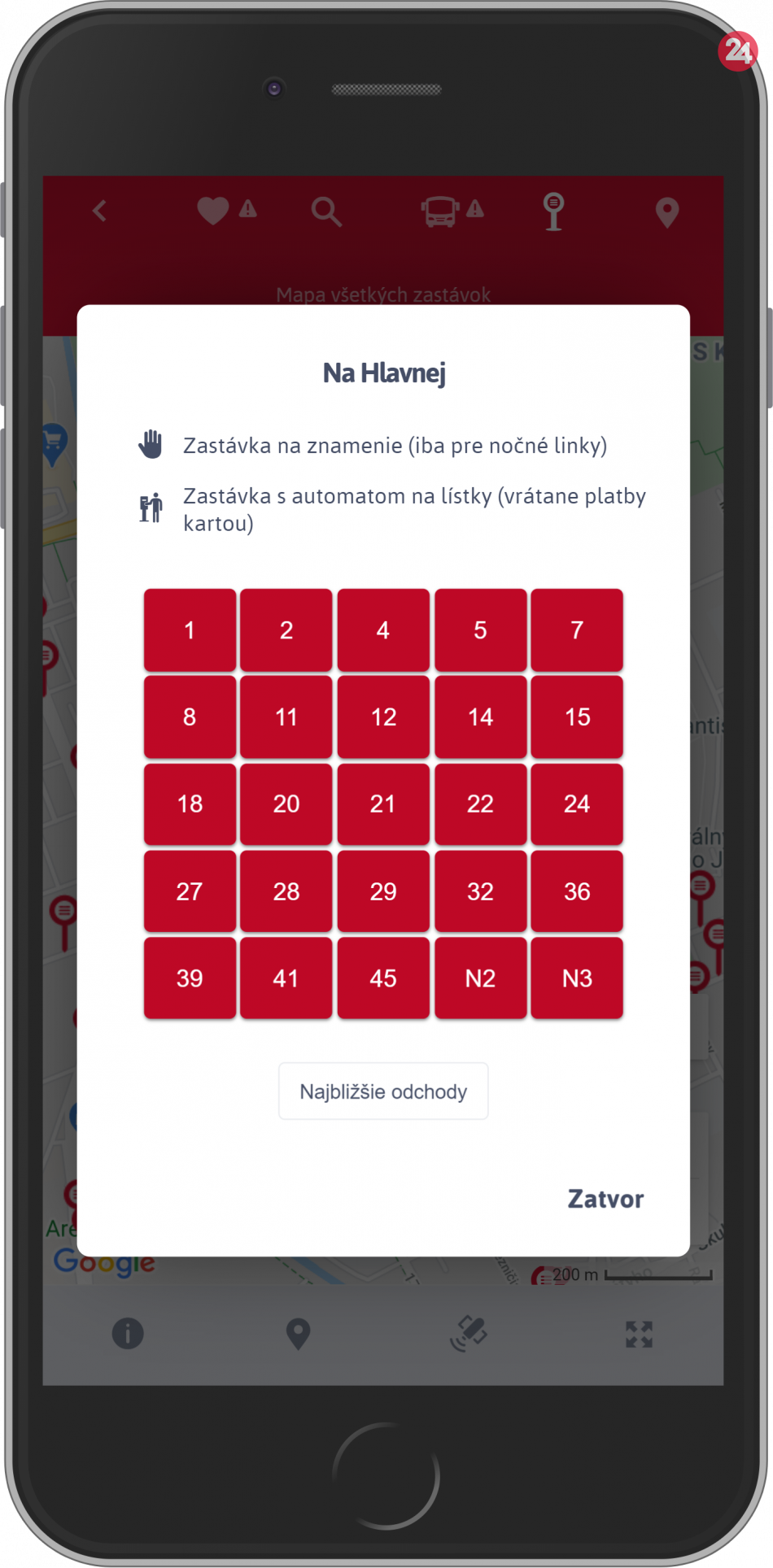Screen dimensions: 773x1568
Task: Open line 2 timetable
Action: (286, 630)
